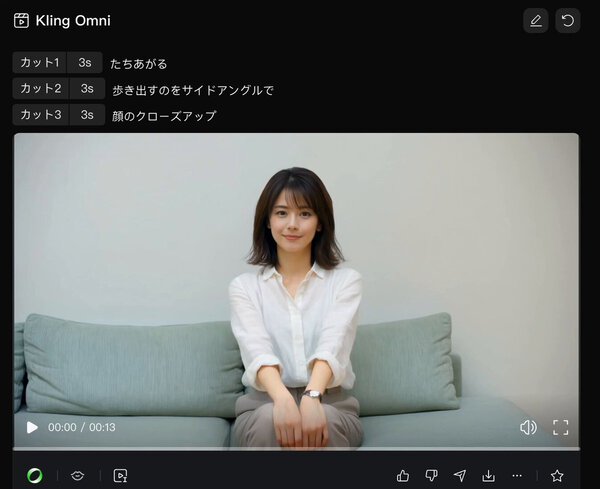Screen dimensions: 600x489
Task: Like this video with thumbs up
Action: [x=403, y=475]
